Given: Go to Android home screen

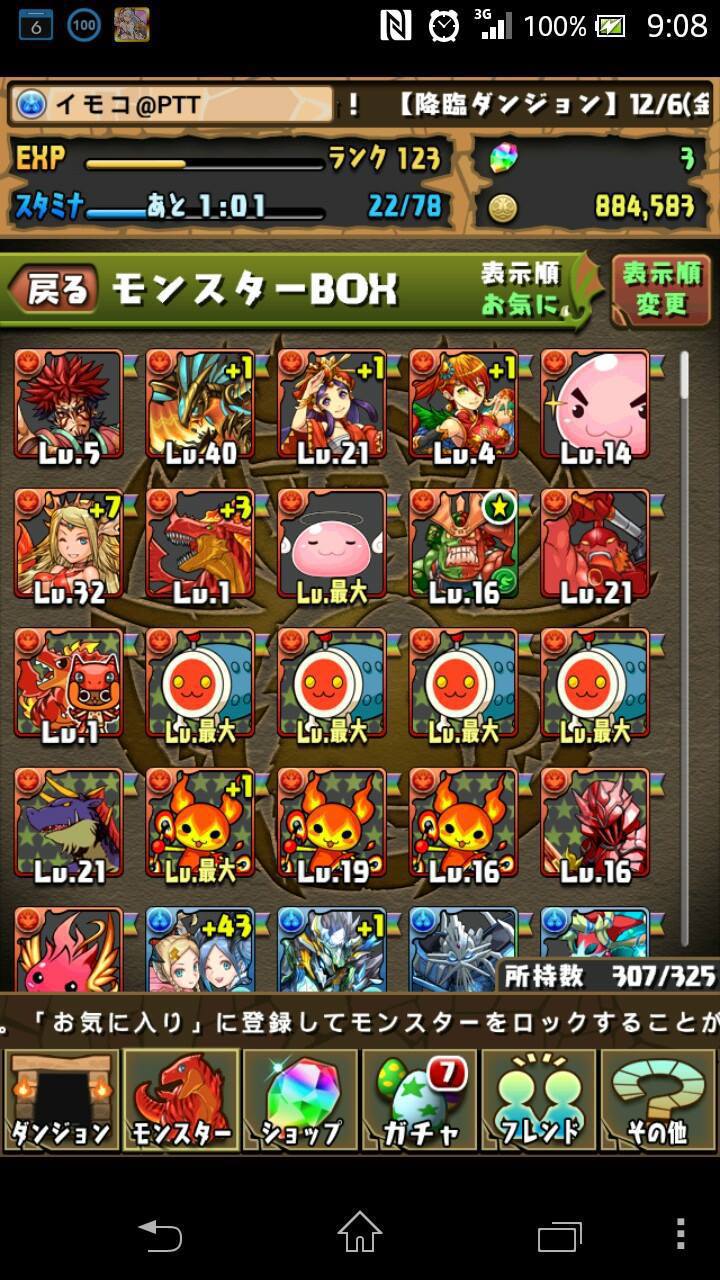Looking at the screenshot, I should [360, 1234].
